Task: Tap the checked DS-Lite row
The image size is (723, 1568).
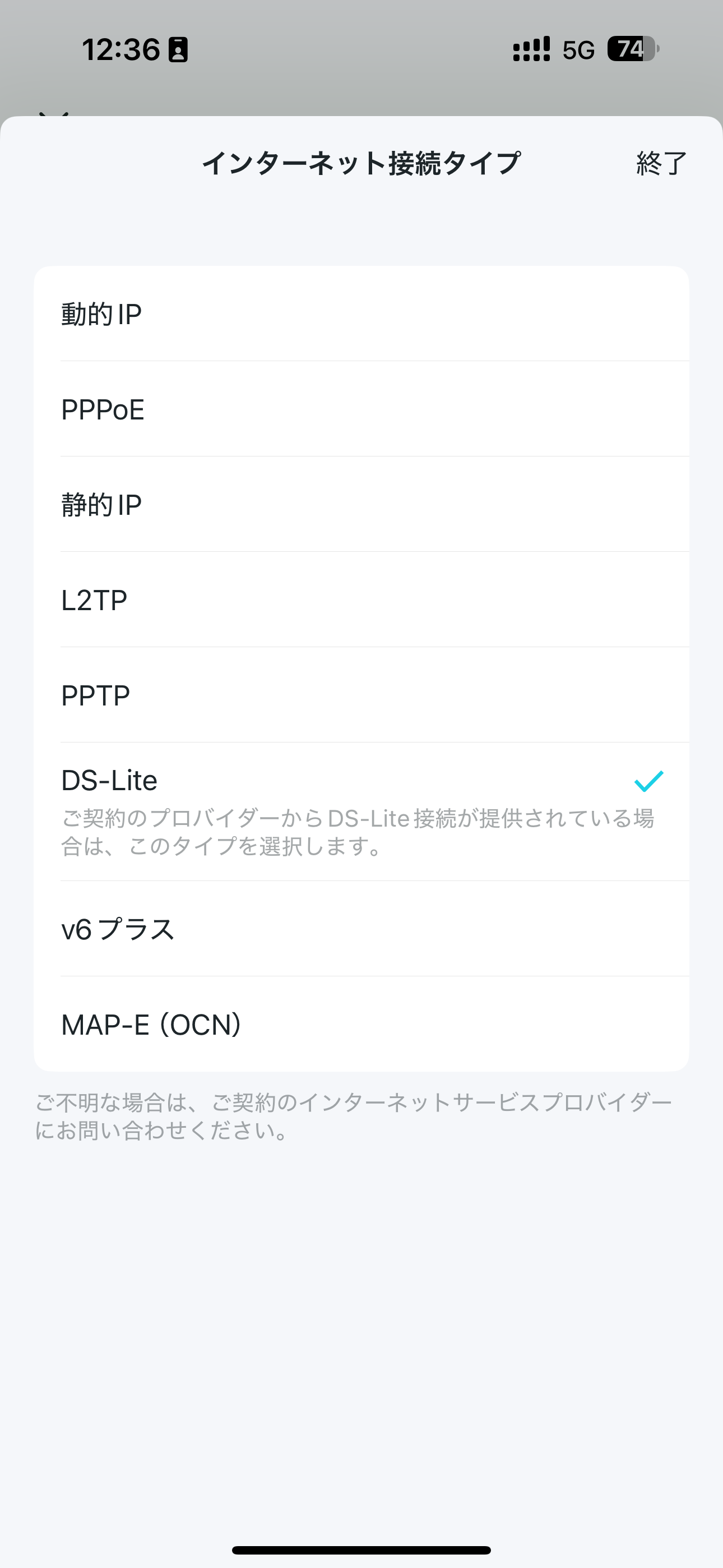Action: 361,812
